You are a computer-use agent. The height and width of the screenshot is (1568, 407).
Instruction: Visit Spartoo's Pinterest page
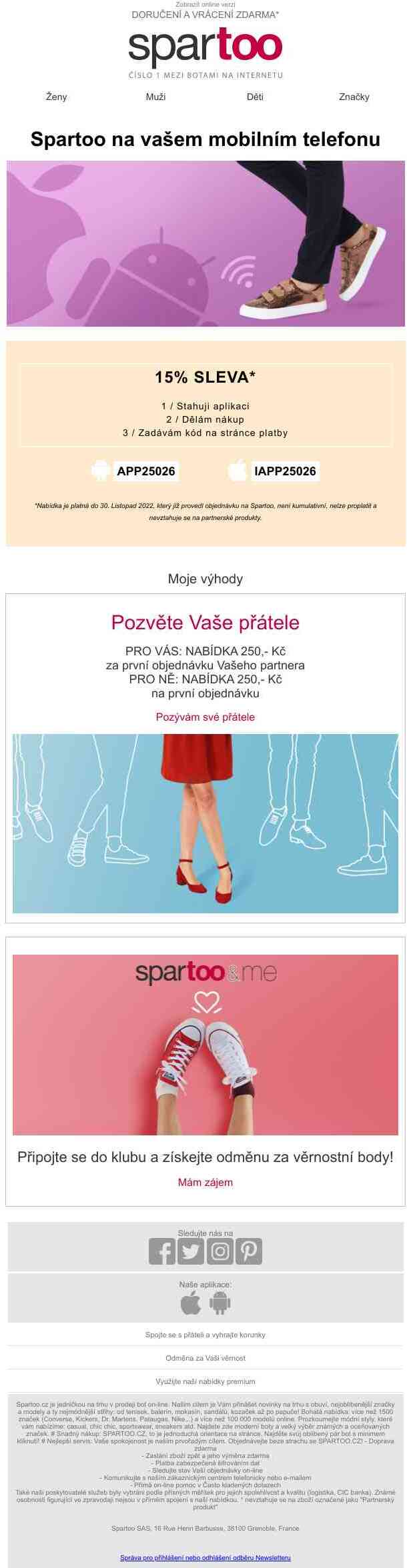tap(248, 1251)
